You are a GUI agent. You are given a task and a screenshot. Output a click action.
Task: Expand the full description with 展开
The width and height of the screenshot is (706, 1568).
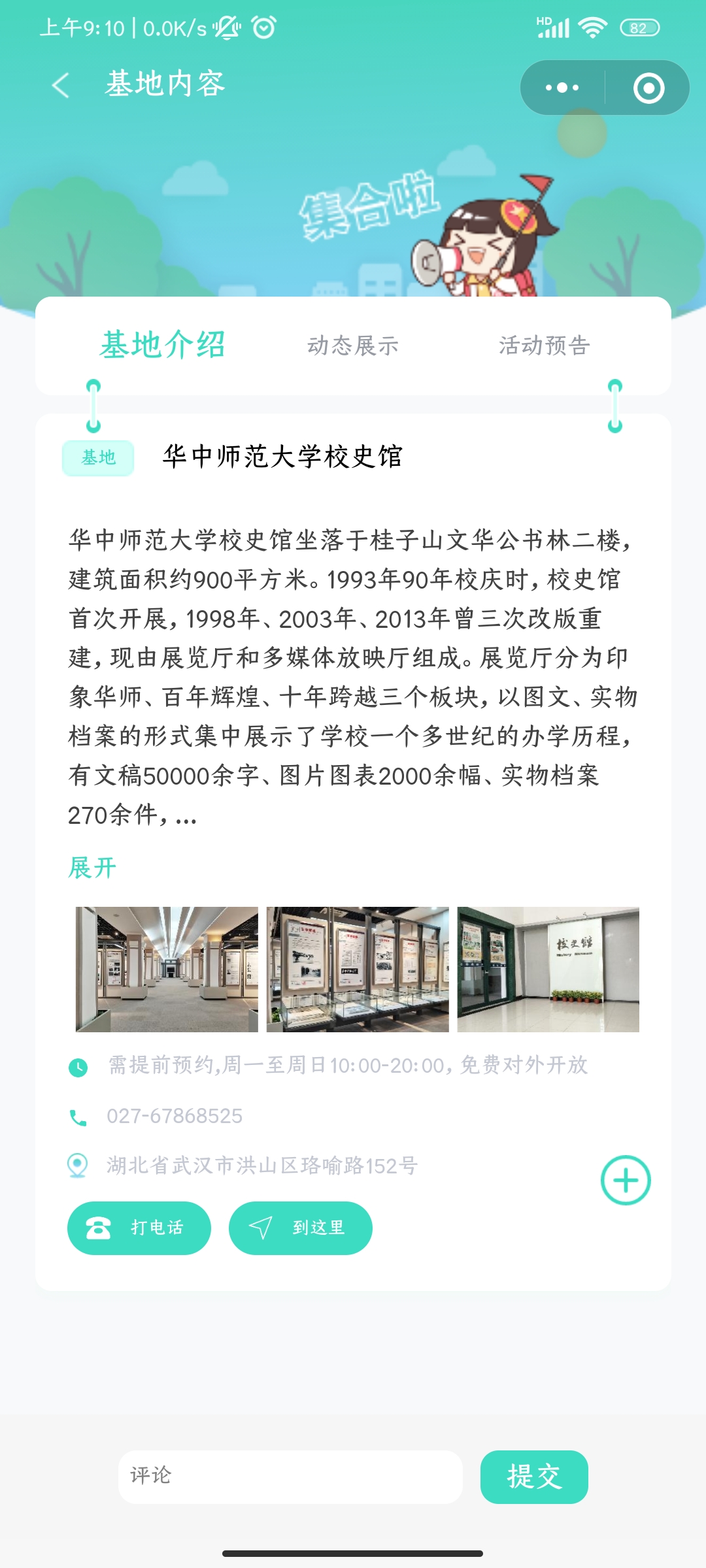(x=92, y=868)
